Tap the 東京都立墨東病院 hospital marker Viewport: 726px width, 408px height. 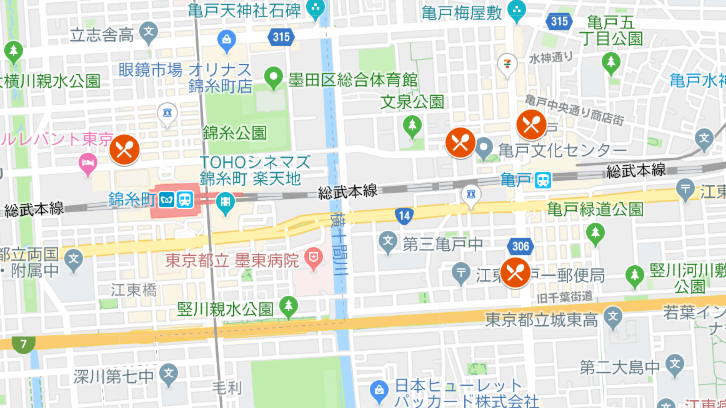313,260
